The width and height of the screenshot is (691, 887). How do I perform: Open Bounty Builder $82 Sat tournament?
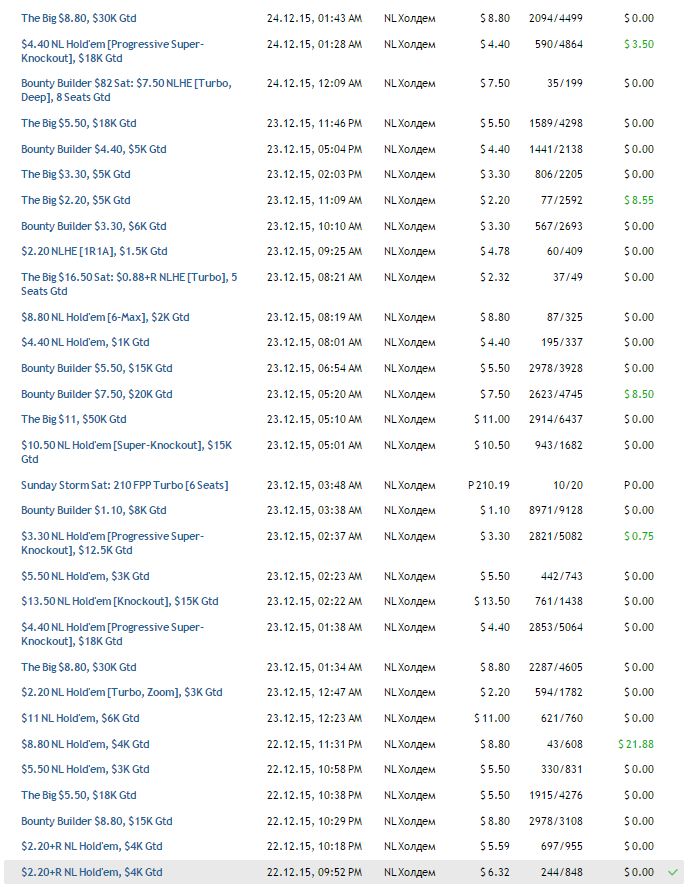point(126,83)
